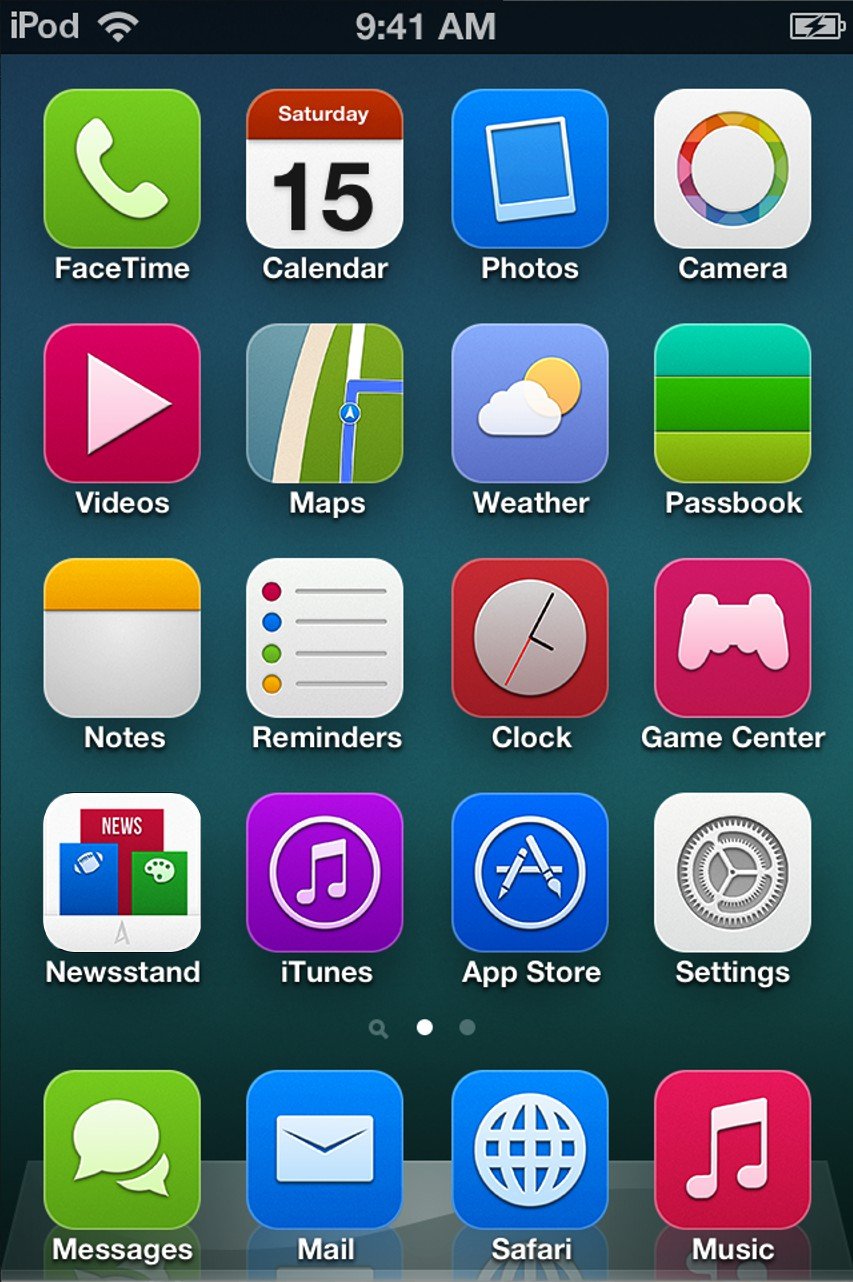Launch Game Center

point(732,637)
